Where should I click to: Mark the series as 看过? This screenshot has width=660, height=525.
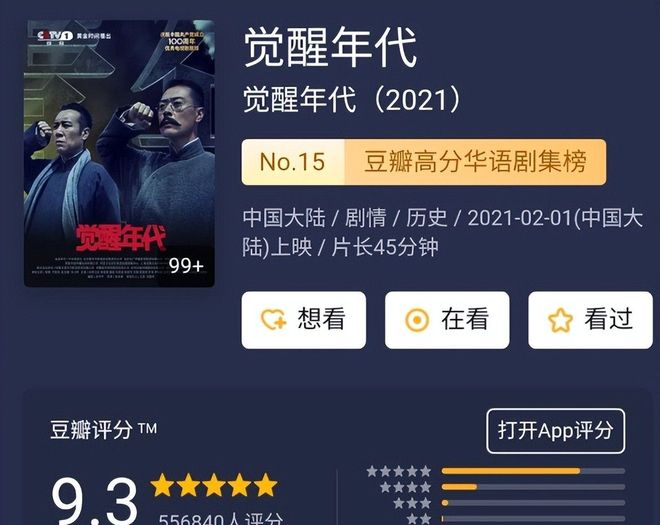590,320
